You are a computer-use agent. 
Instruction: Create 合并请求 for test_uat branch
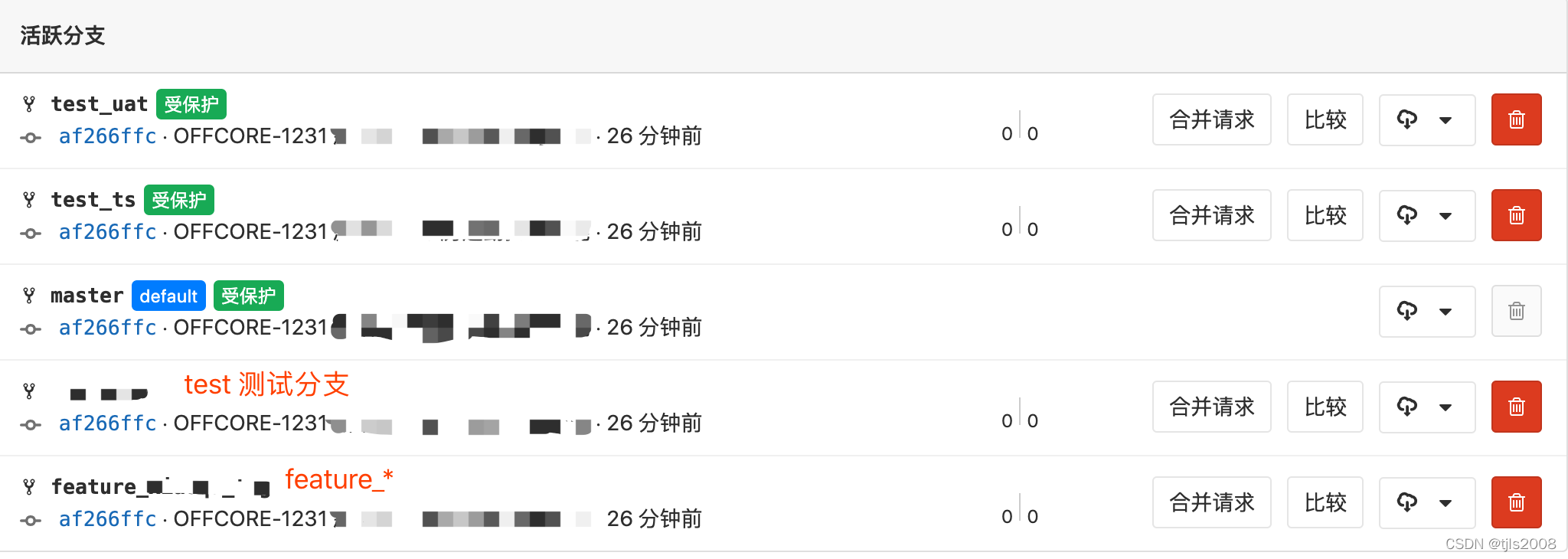(x=1211, y=119)
